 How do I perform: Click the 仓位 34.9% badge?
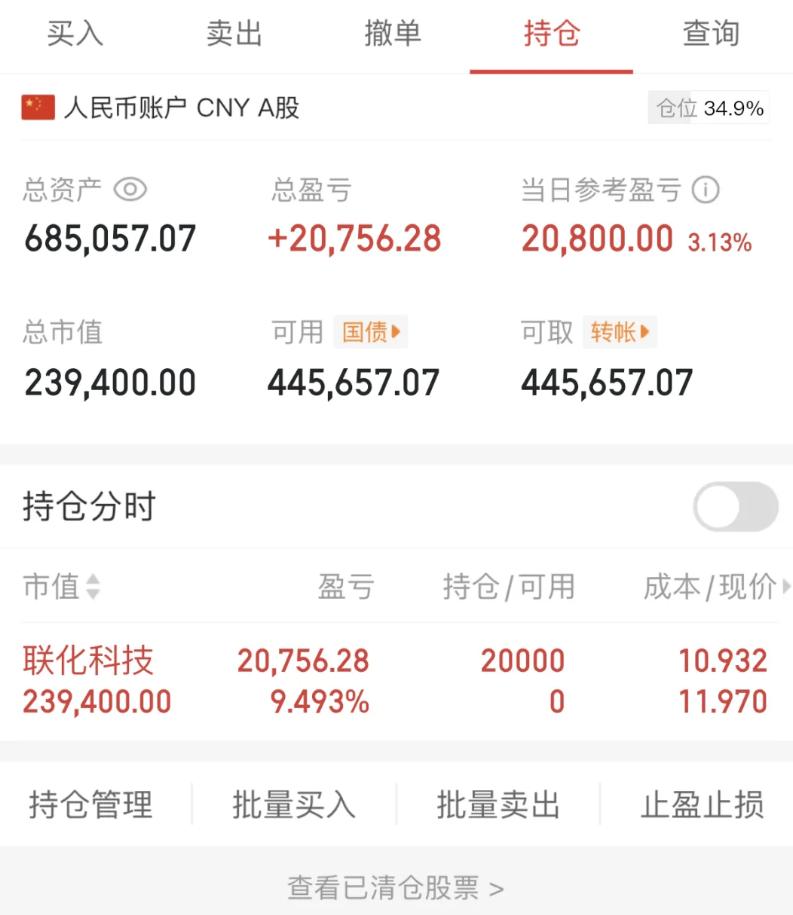tap(709, 107)
